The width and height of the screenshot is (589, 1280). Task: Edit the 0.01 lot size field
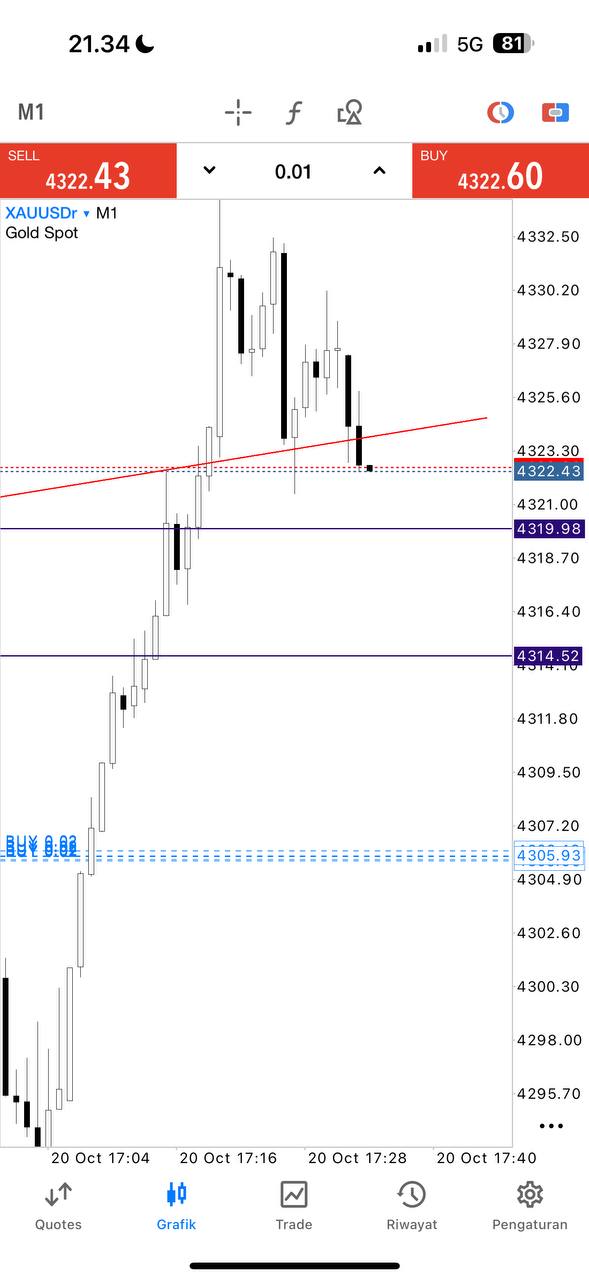pyautogui.click(x=294, y=172)
